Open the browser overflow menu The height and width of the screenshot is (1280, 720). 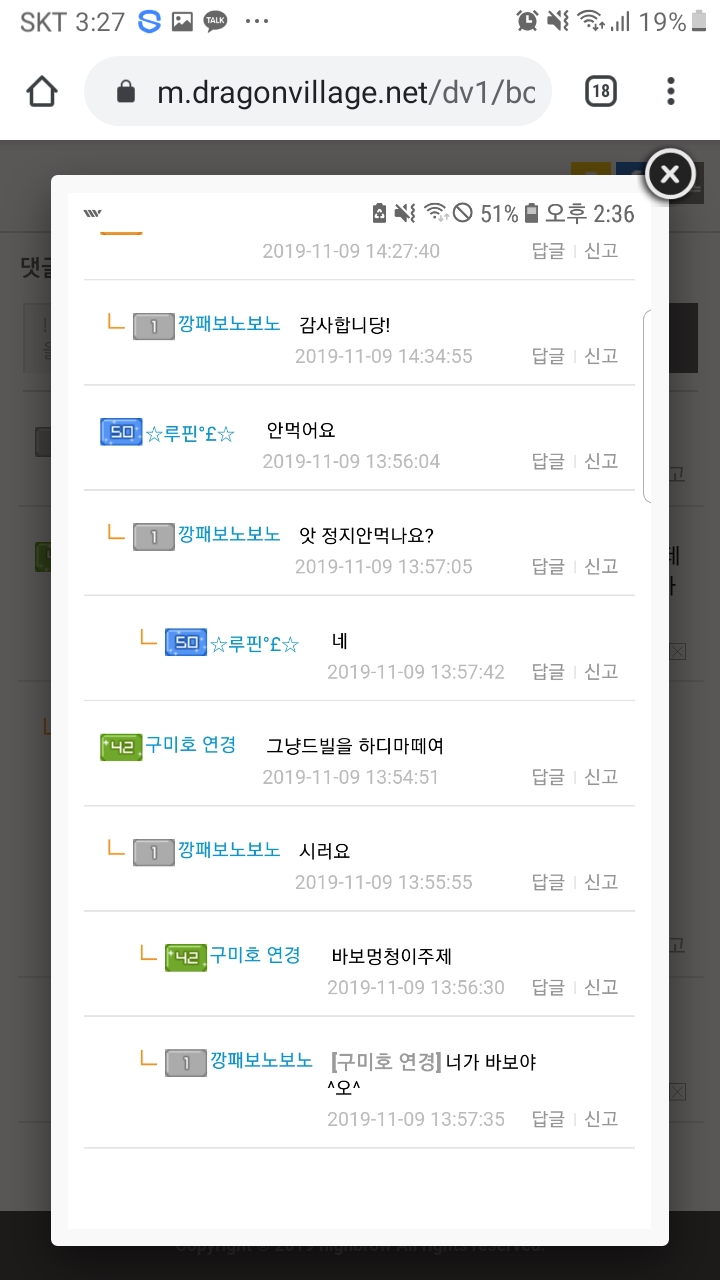(x=671, y=92)
